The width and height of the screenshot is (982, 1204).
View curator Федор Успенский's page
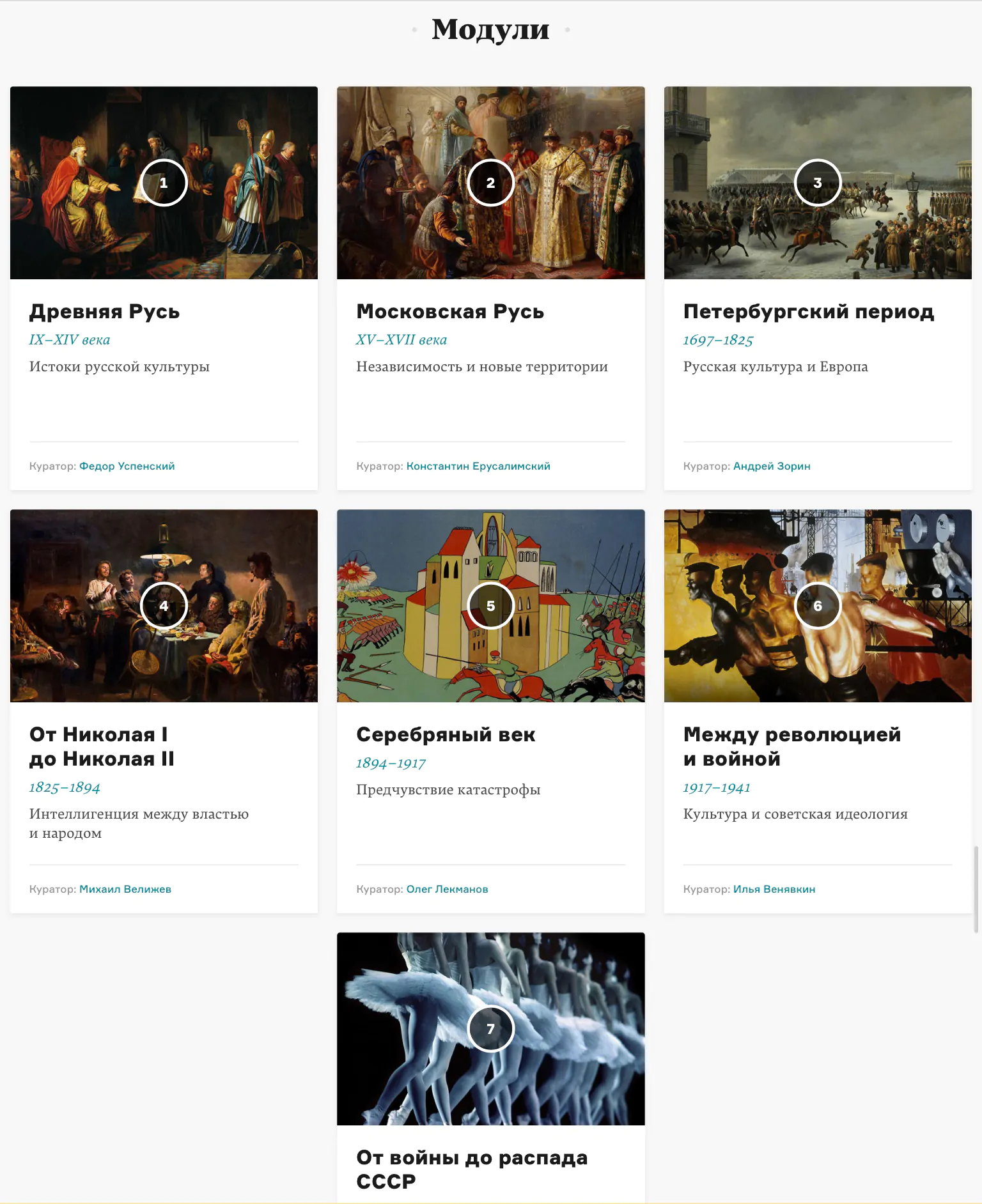tap(127, 466)
